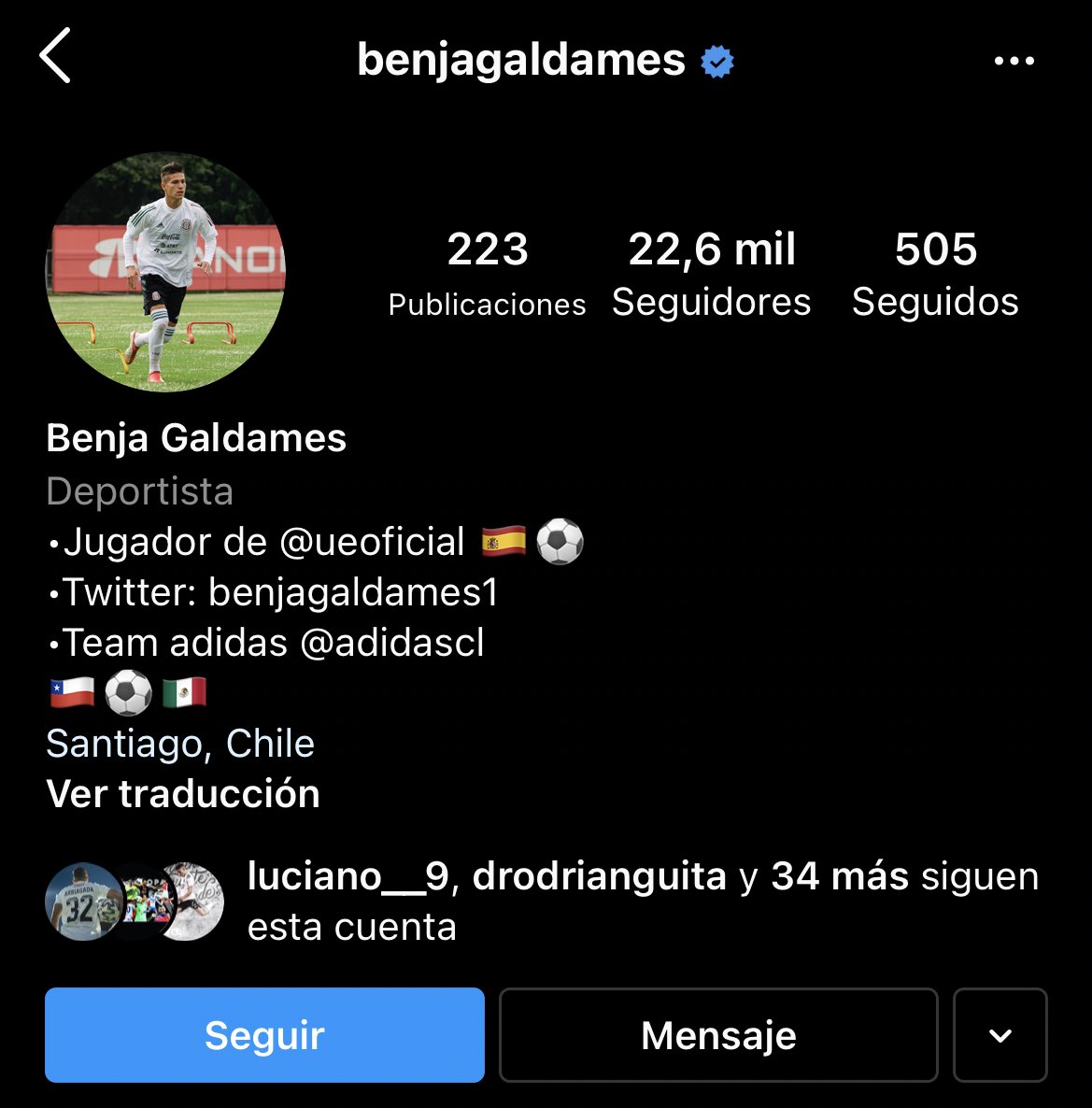
Task: Open options via the three-dots menu icon
Action: 1014,60
